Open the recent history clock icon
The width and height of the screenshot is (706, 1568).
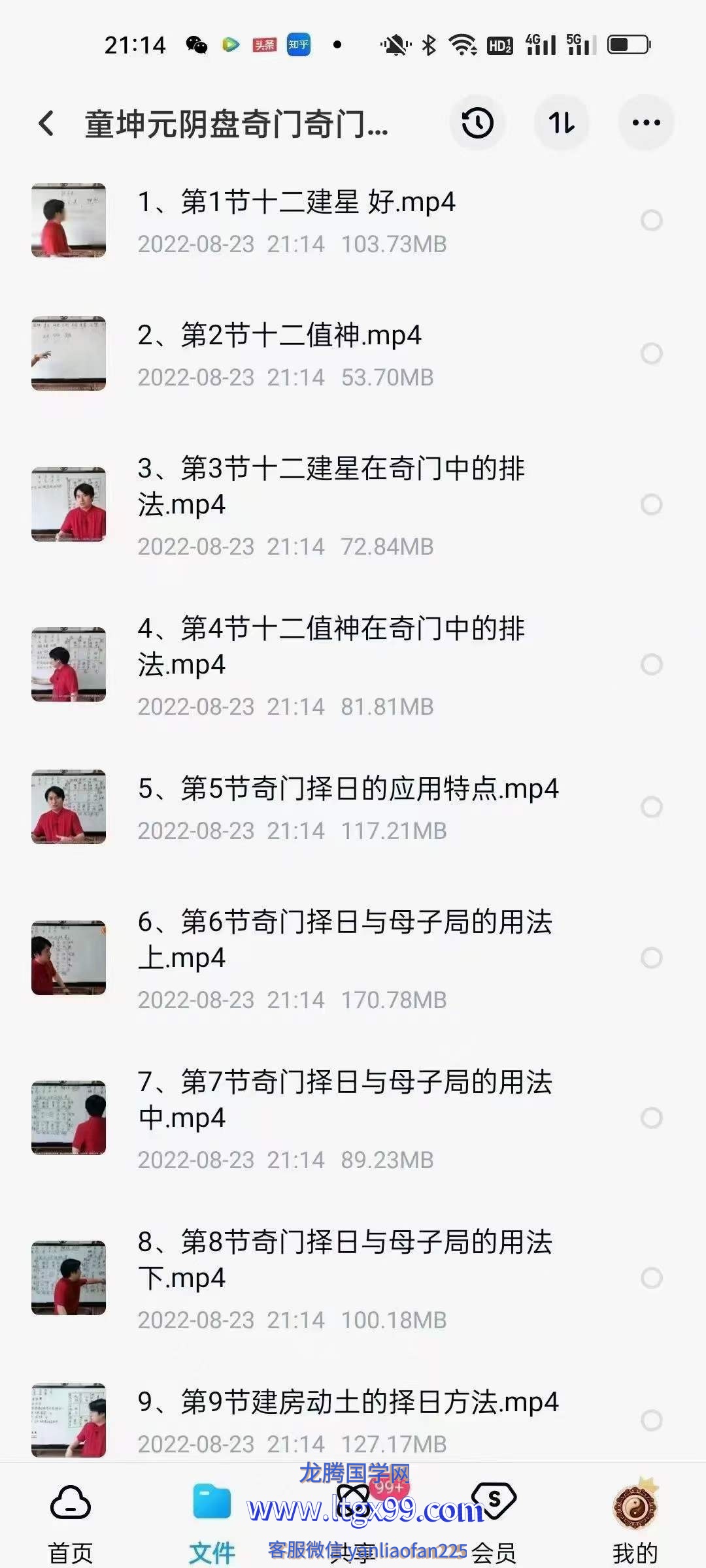coord(477,123)
